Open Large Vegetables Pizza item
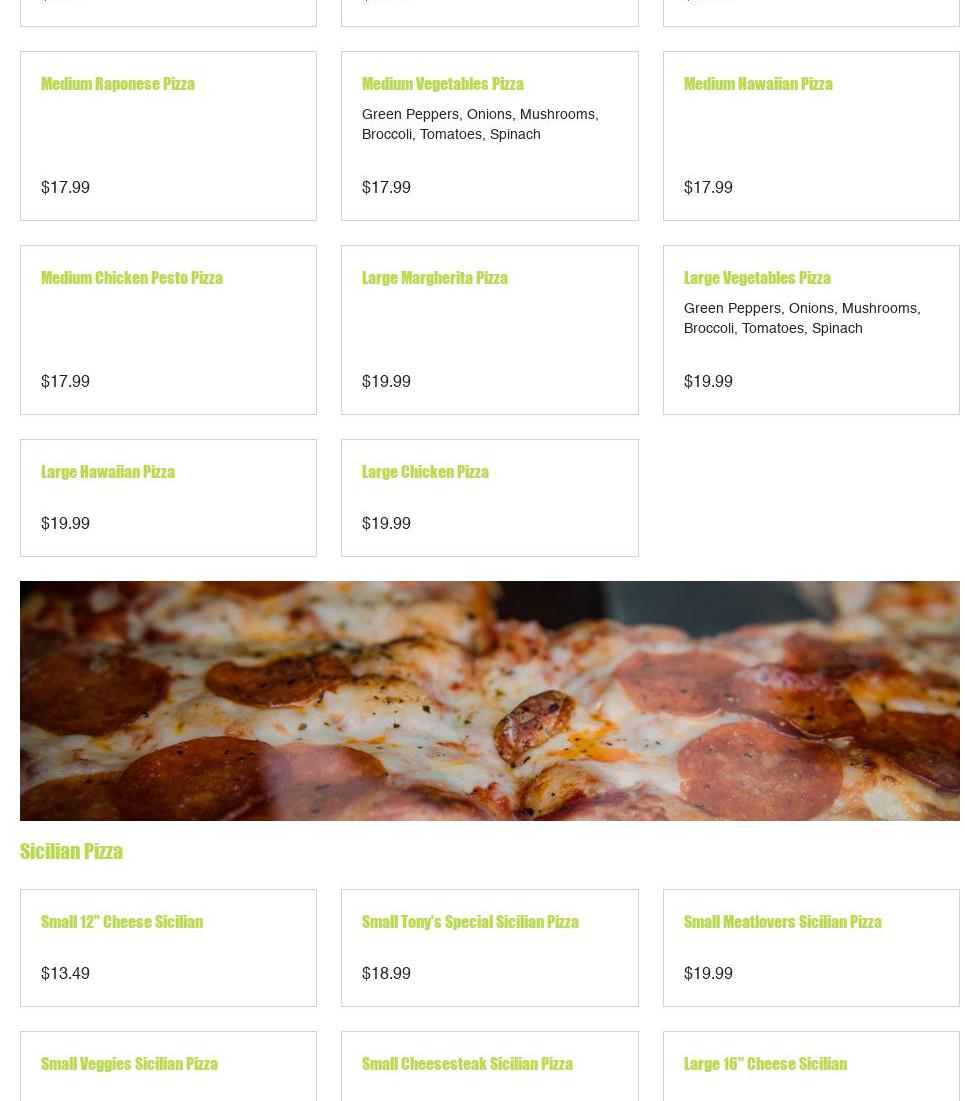The width and height of the screenshot is (965, 1101). point(810,330)
